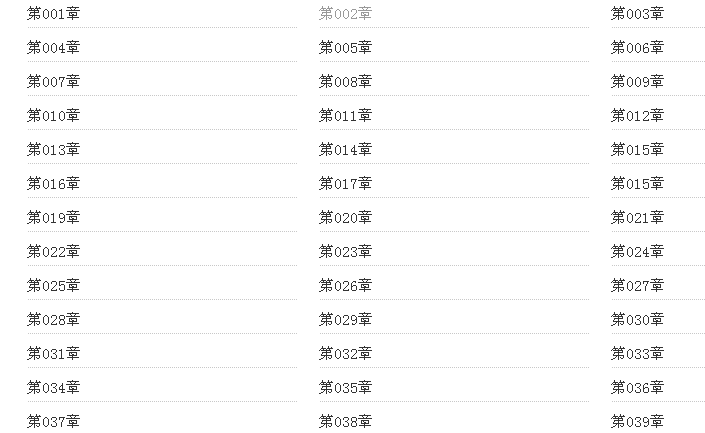Viewport: 705px width, 433px height.
Task: Jump to chapter 第011章
Action: coord(345,116)
